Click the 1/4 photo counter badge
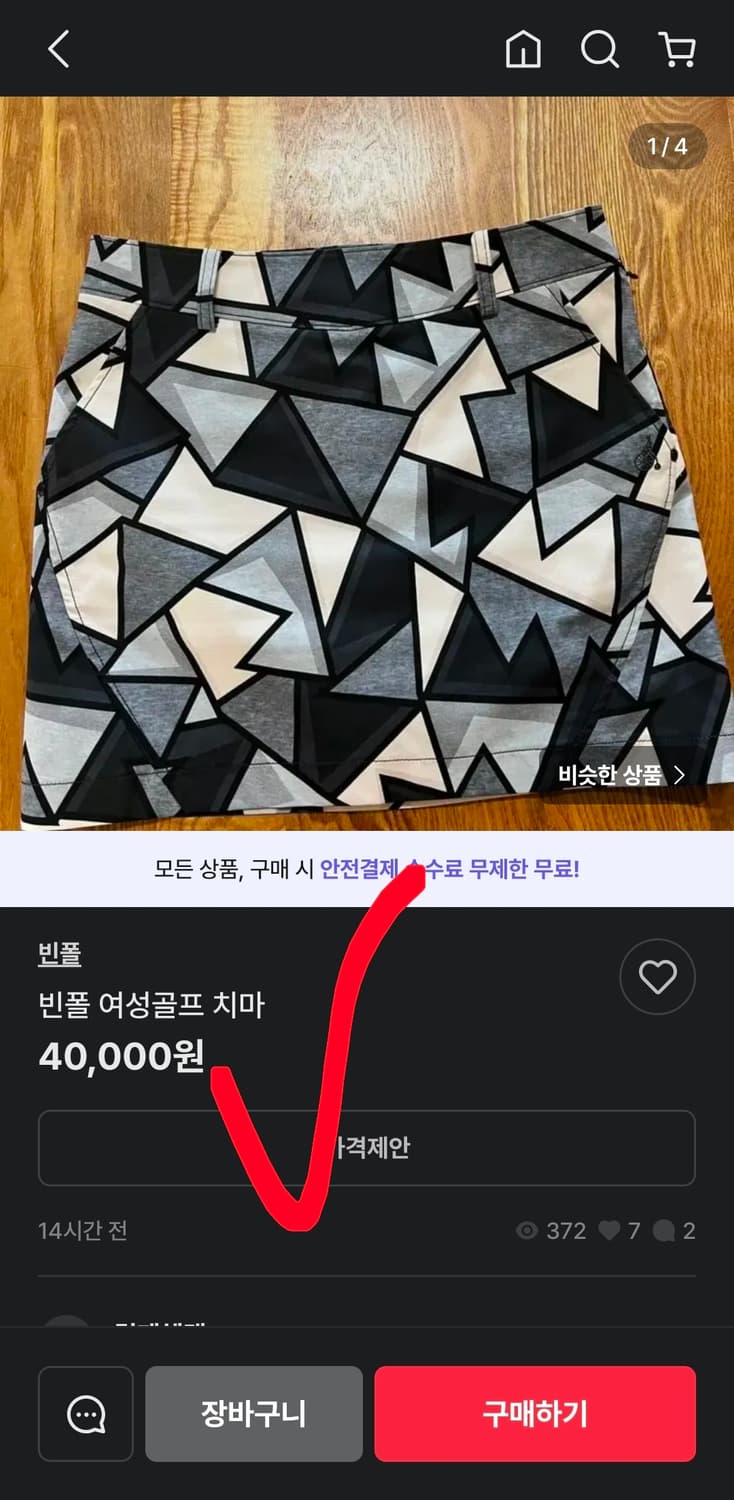The image size is (734, 1500). [668, 146]
